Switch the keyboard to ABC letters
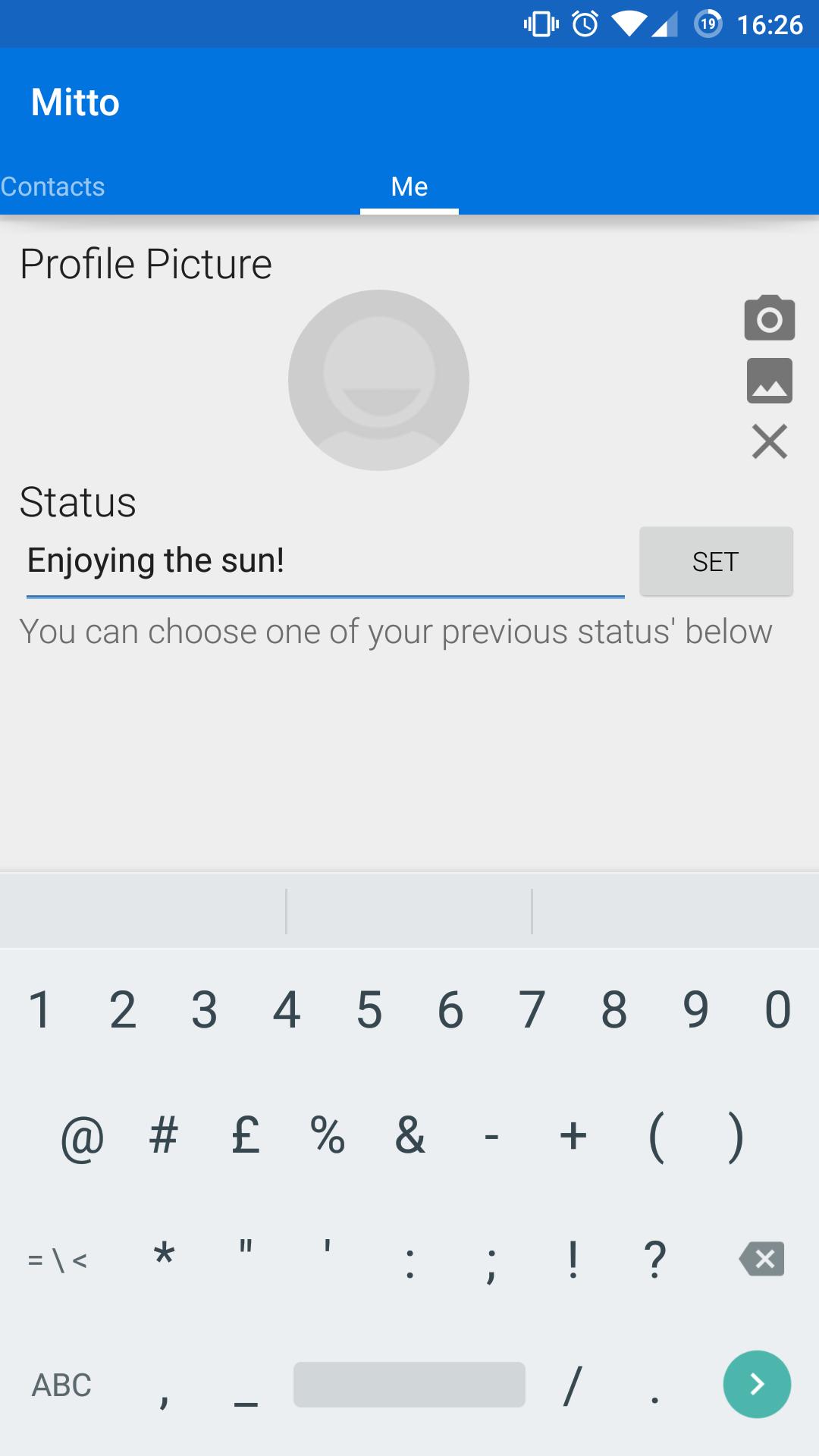819x1456 pixels. coord(61,1385)
